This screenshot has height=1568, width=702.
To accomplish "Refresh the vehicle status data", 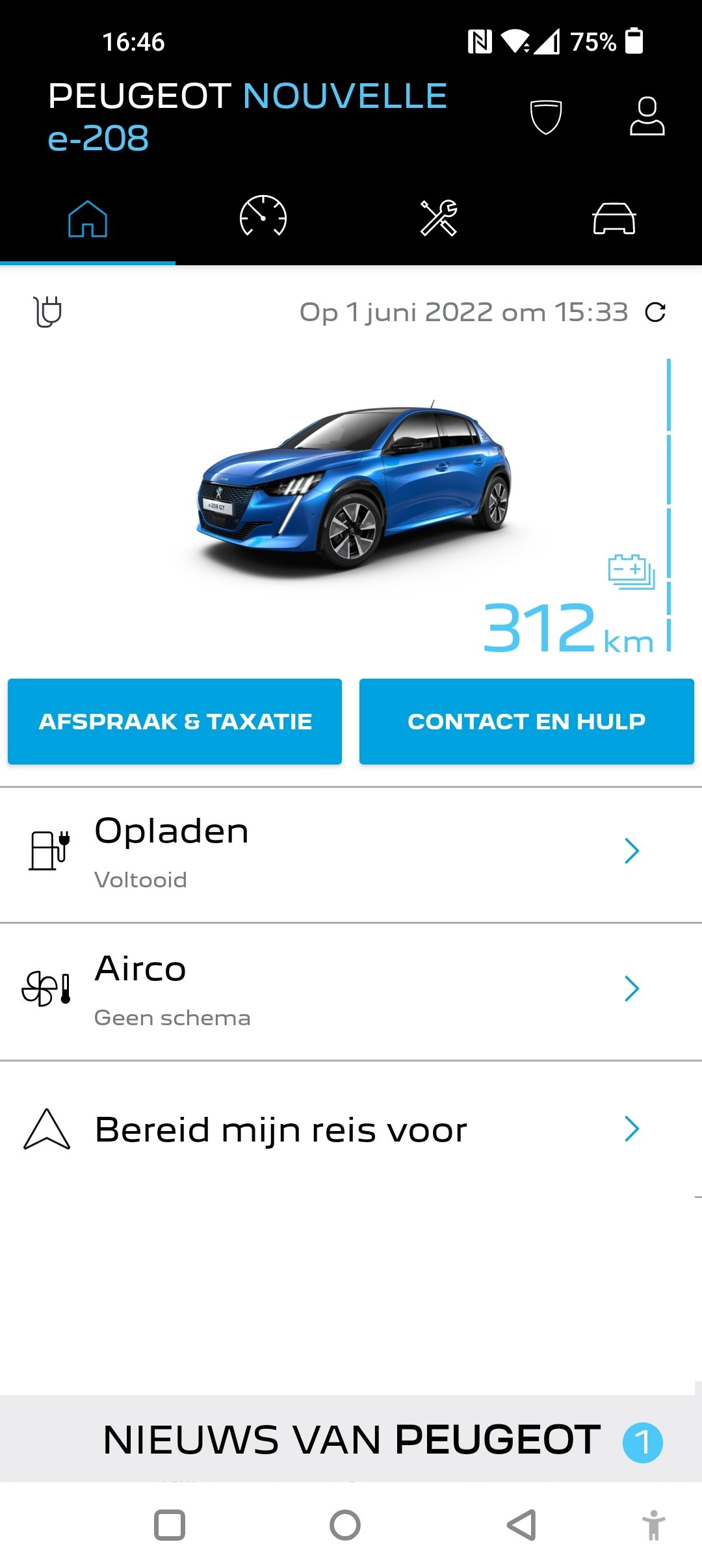I will click(x=655, y=313).
